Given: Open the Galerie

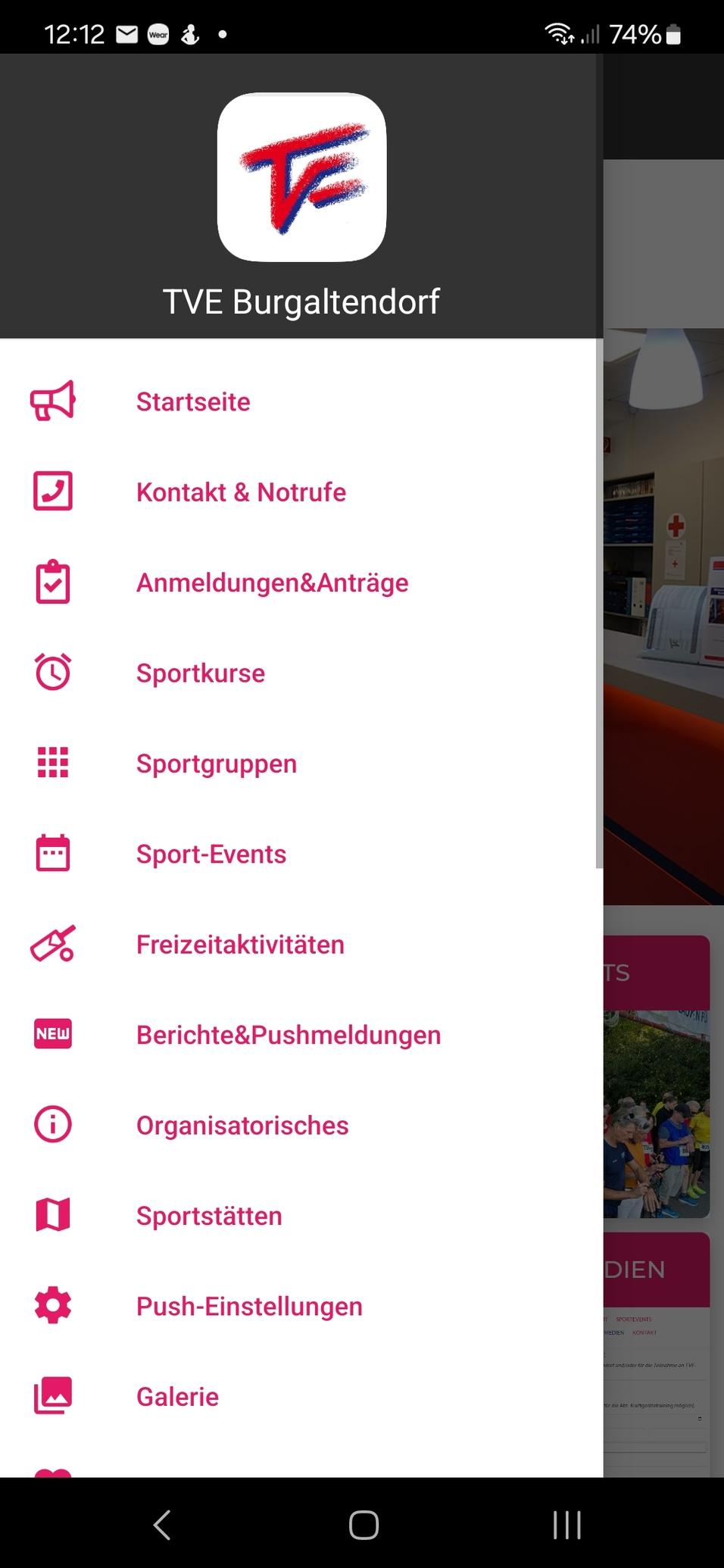Looking at the screenshot, I should 177,1397.
